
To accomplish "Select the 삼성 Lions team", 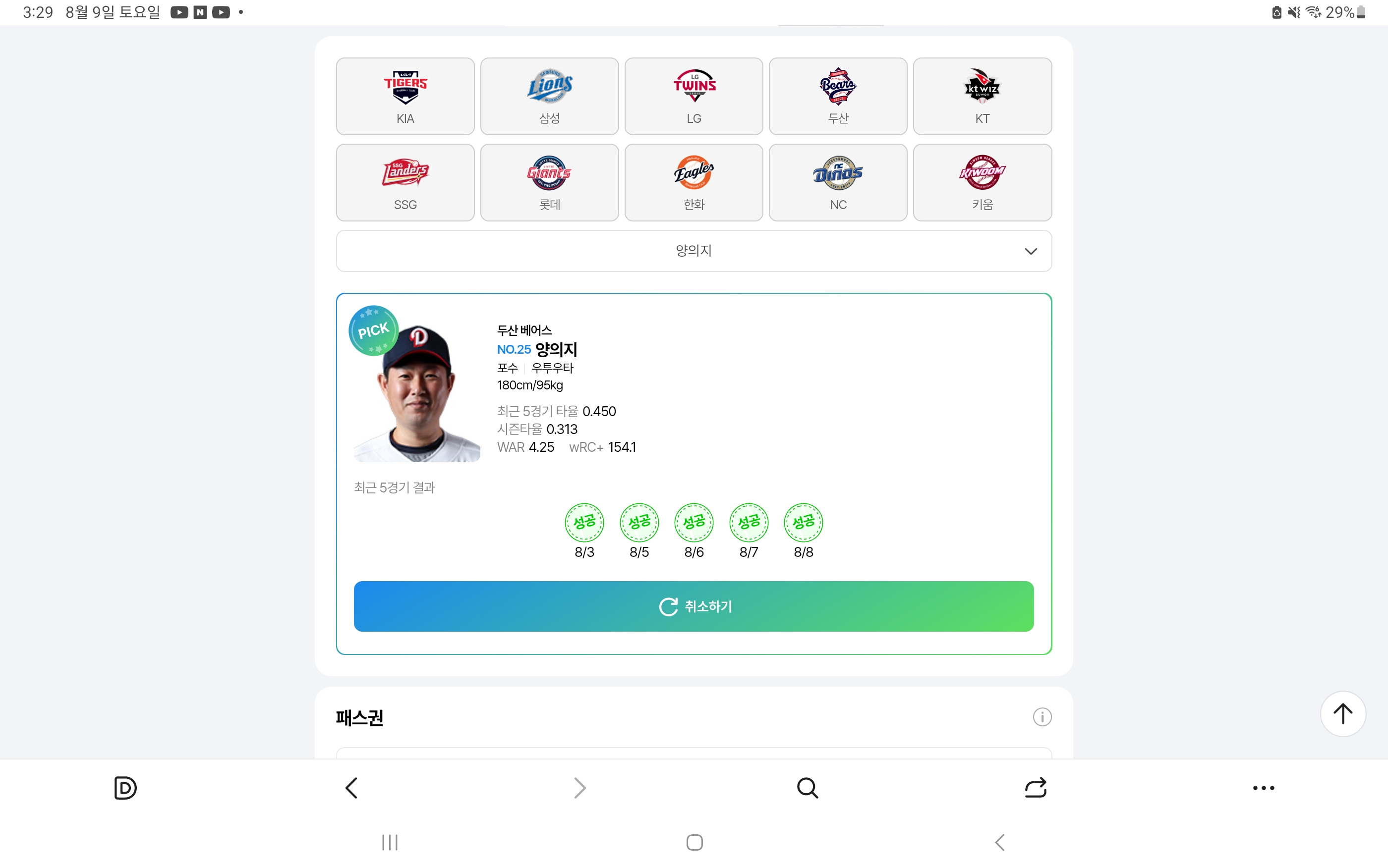I will pyautogui.click(x=549, y=96).
